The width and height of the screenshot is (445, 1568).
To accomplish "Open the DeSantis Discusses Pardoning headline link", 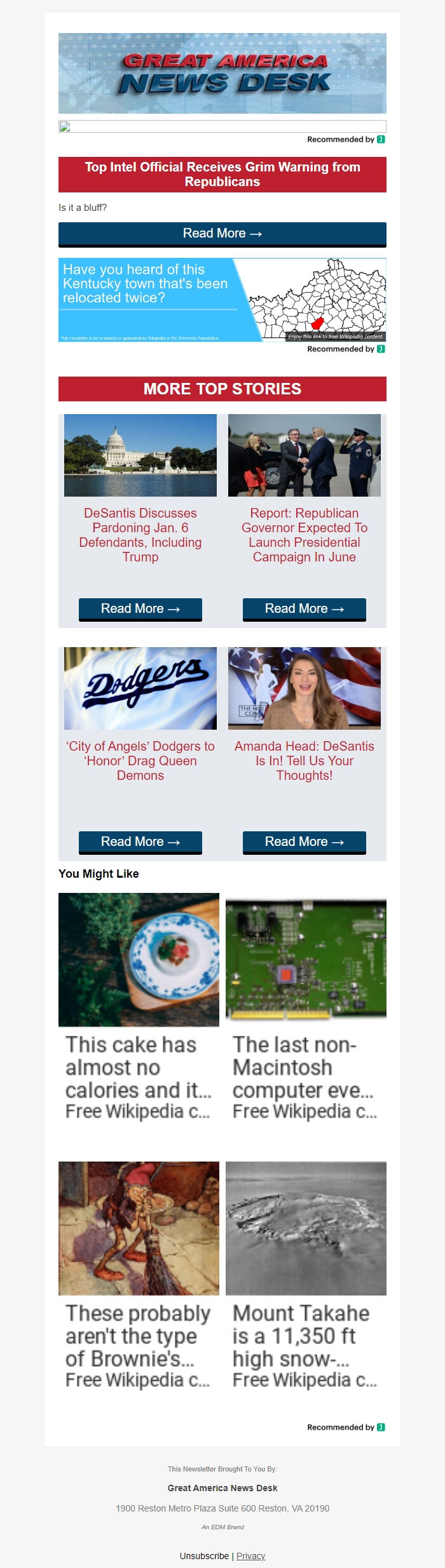I will [x=140, y=535].
